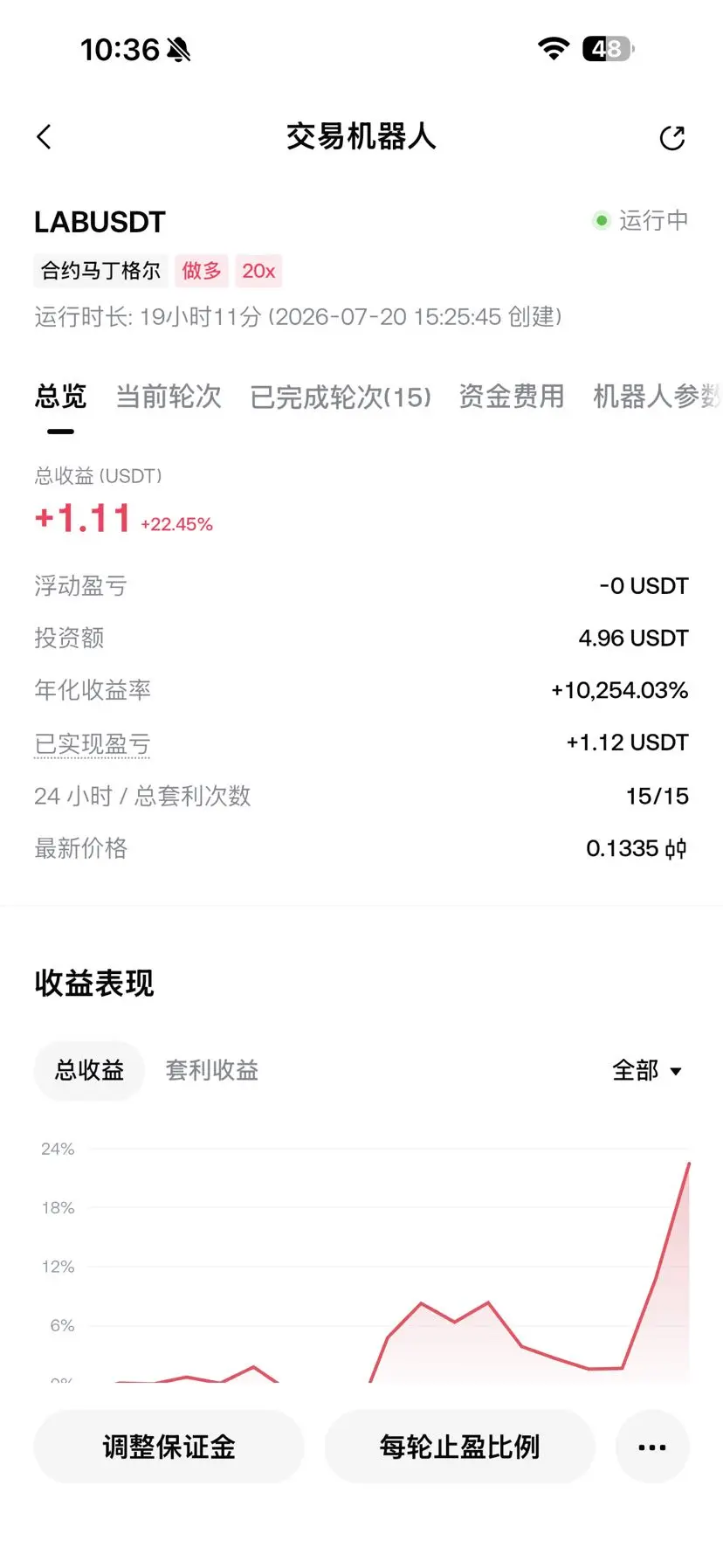723x1568 pixels.
Task: Open the 已完成轮次(15) tab
Action: coord(341,397)
